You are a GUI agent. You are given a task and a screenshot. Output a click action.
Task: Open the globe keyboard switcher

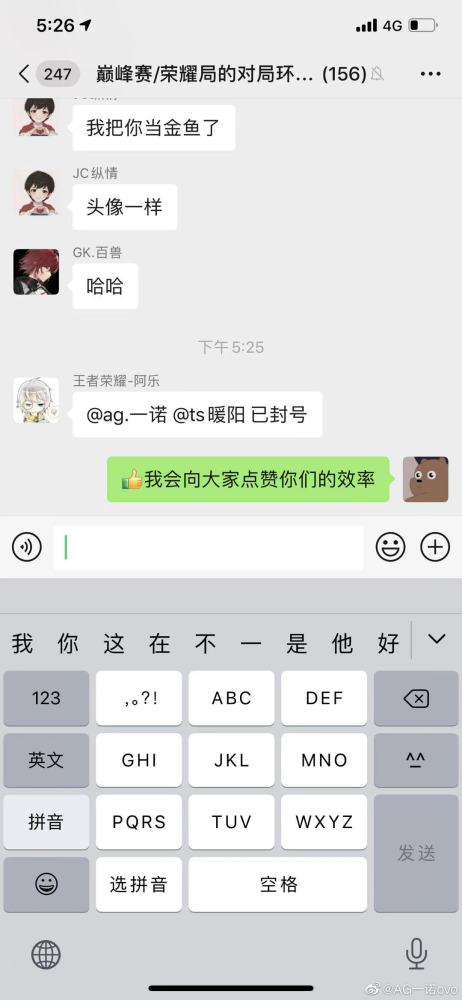pyautogui.click(x=46, y=955)
